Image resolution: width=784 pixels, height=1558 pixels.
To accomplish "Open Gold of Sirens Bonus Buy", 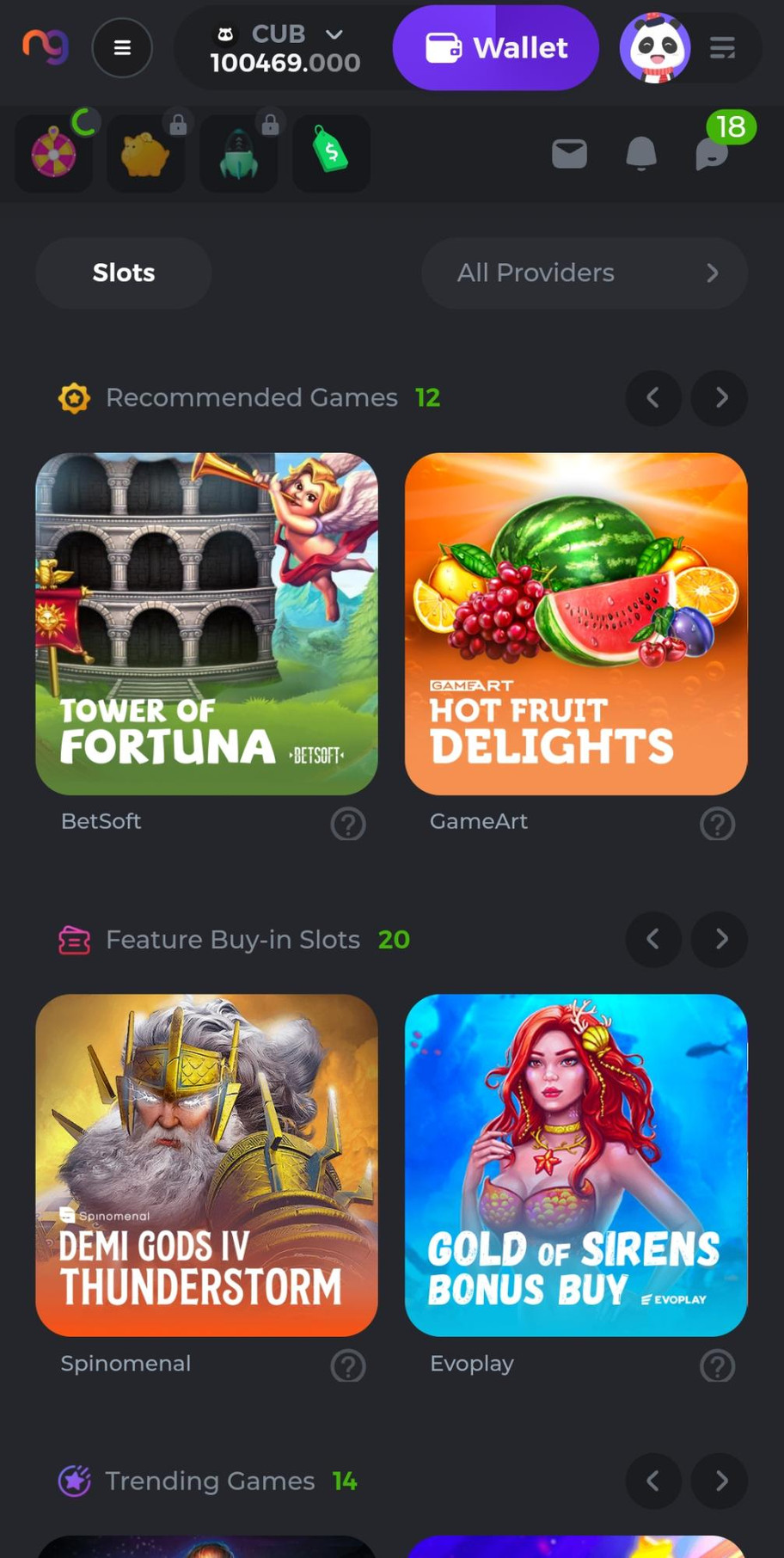I will 576,1165.
